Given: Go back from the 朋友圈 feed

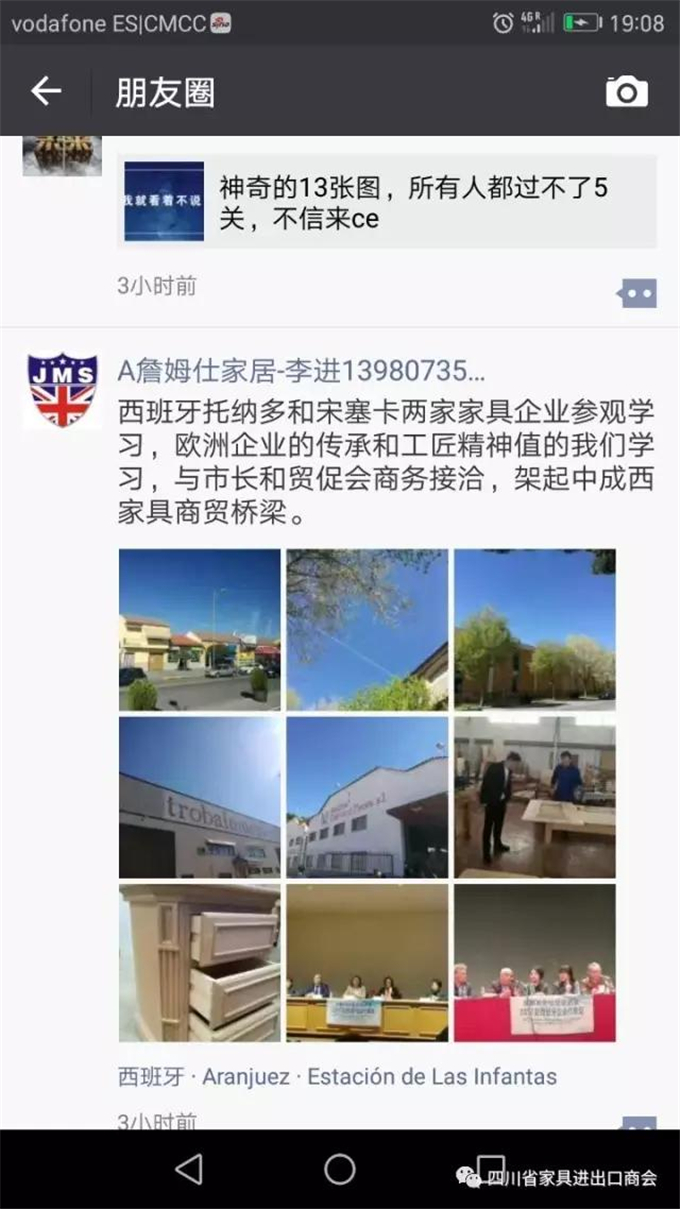Looking at the screenshot, I should pyautogui.click(x=46, y=92).
